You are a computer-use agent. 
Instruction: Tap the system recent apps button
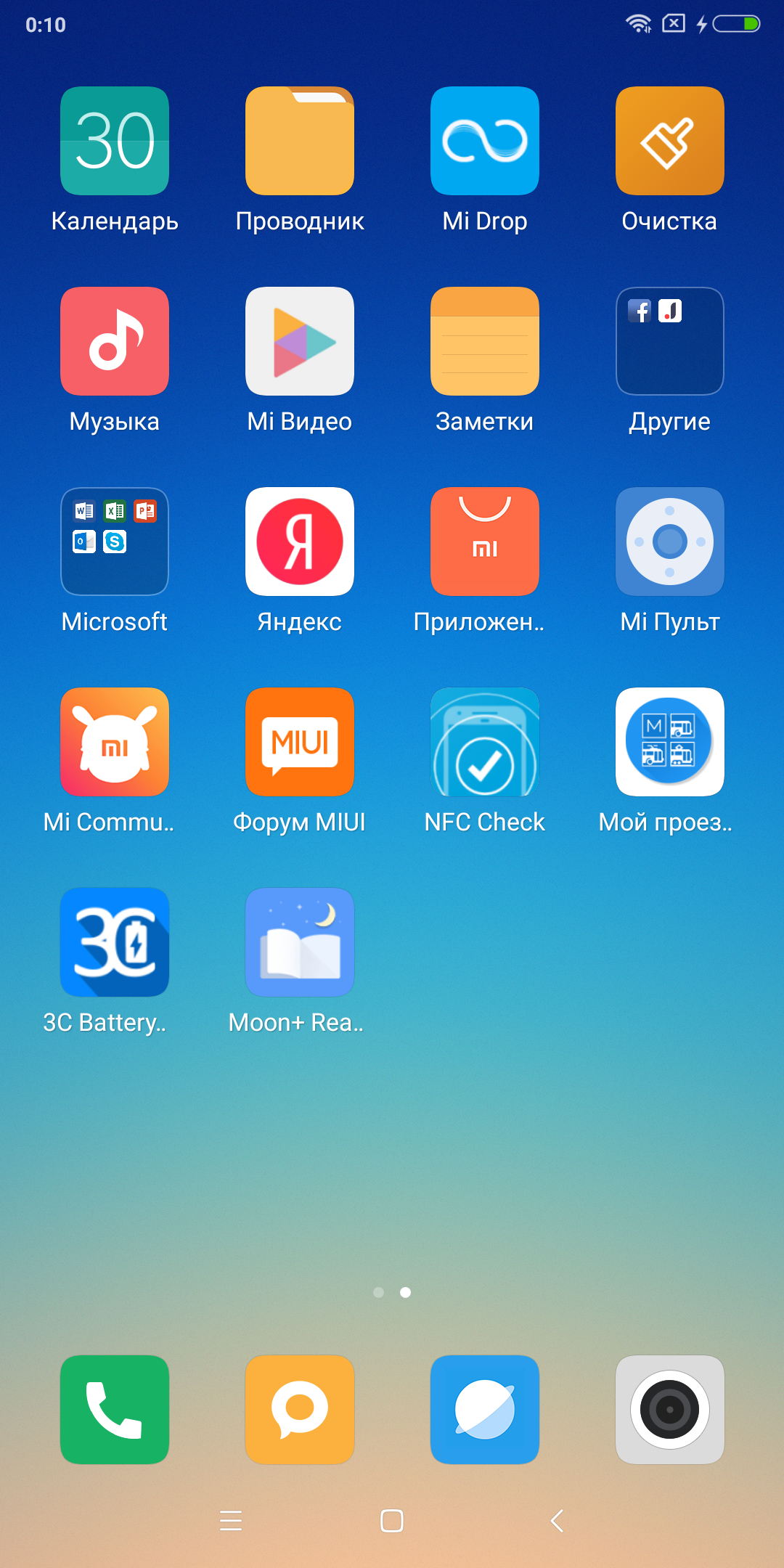point(231,1520)
